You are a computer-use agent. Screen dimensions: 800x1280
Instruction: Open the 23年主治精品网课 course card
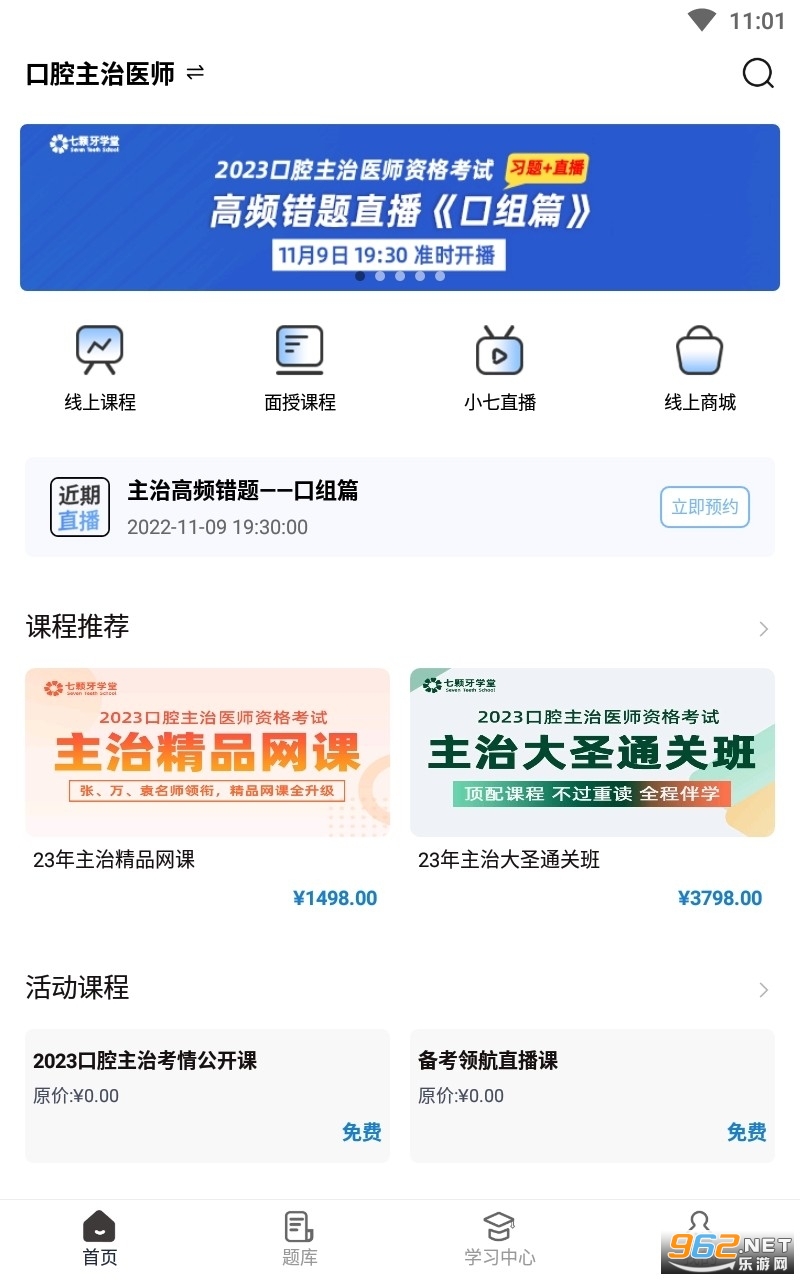pos(207,770)
